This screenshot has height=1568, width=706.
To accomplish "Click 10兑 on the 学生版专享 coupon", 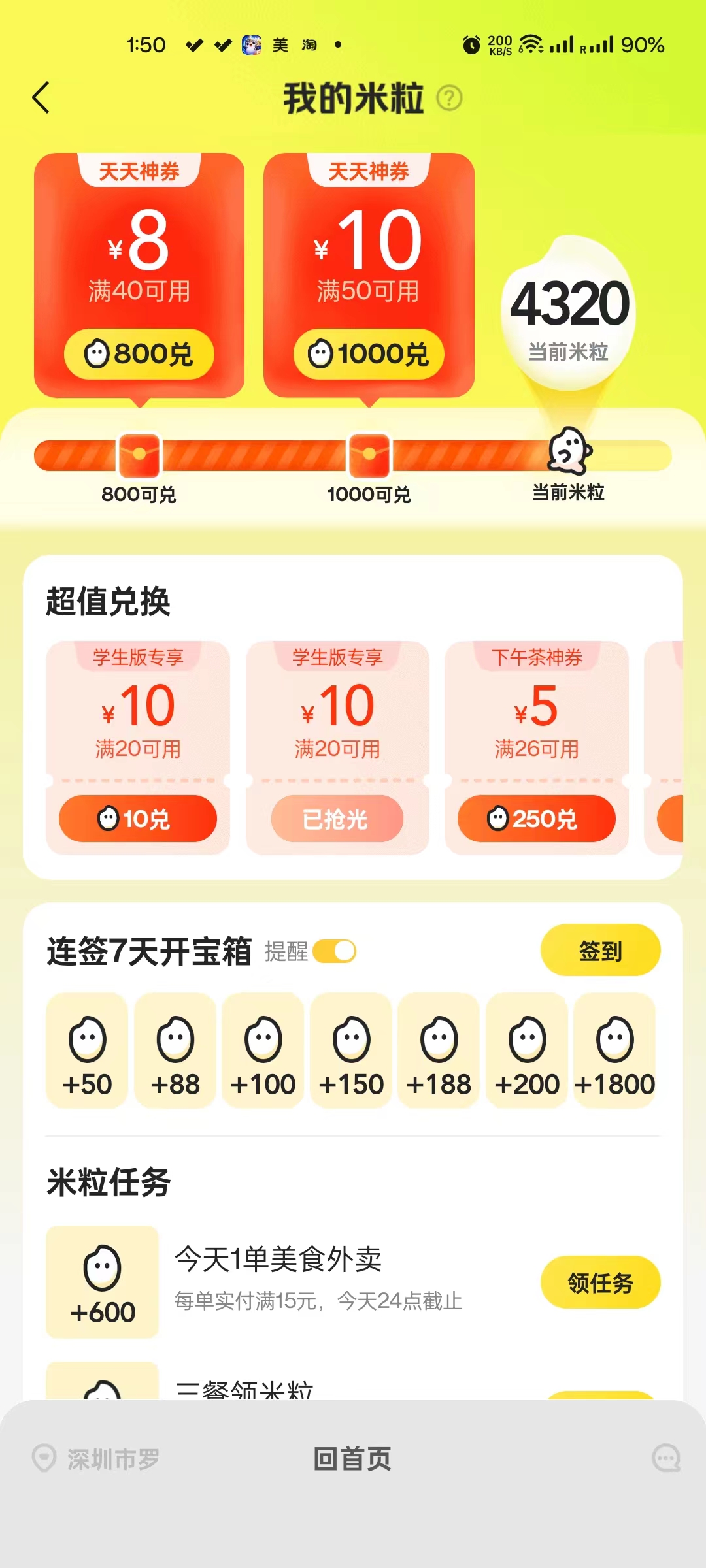I will [x=138, y=819].
